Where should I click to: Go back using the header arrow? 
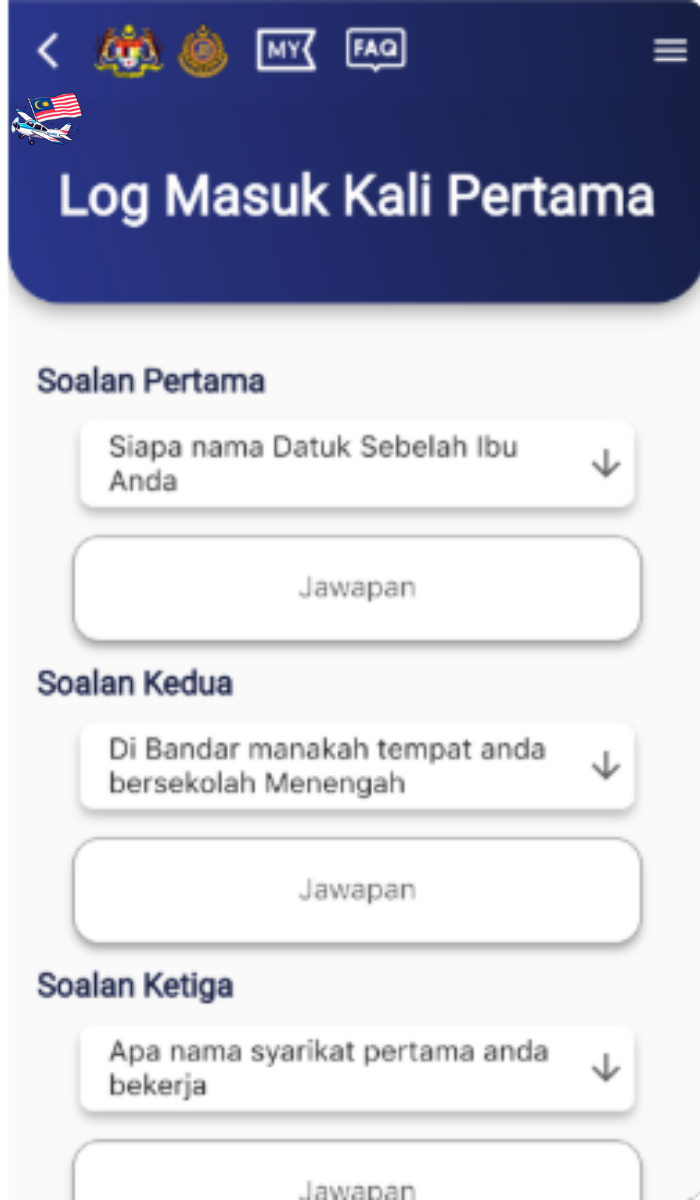point(48,50)
